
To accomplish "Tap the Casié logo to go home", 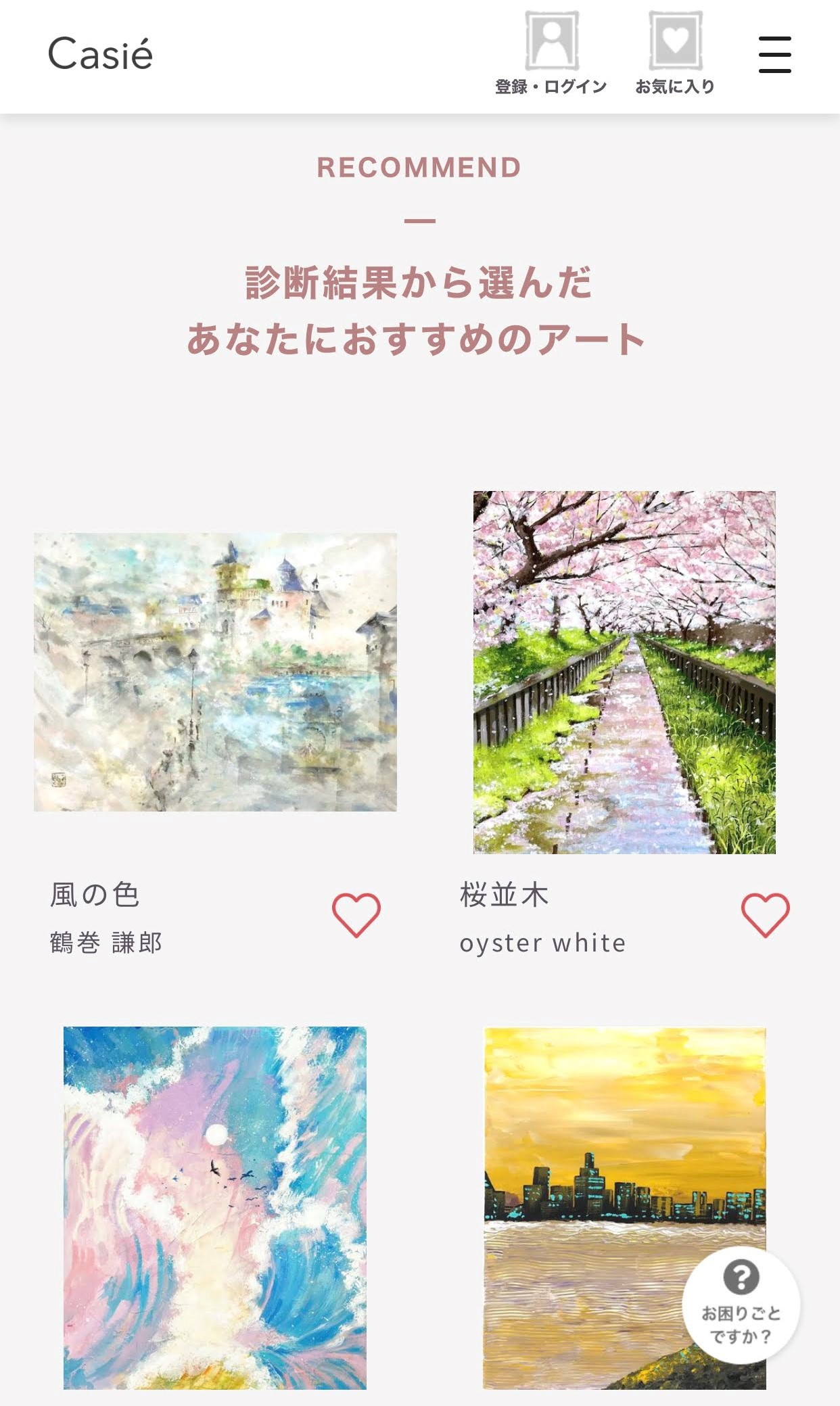I will pos(100,55).
